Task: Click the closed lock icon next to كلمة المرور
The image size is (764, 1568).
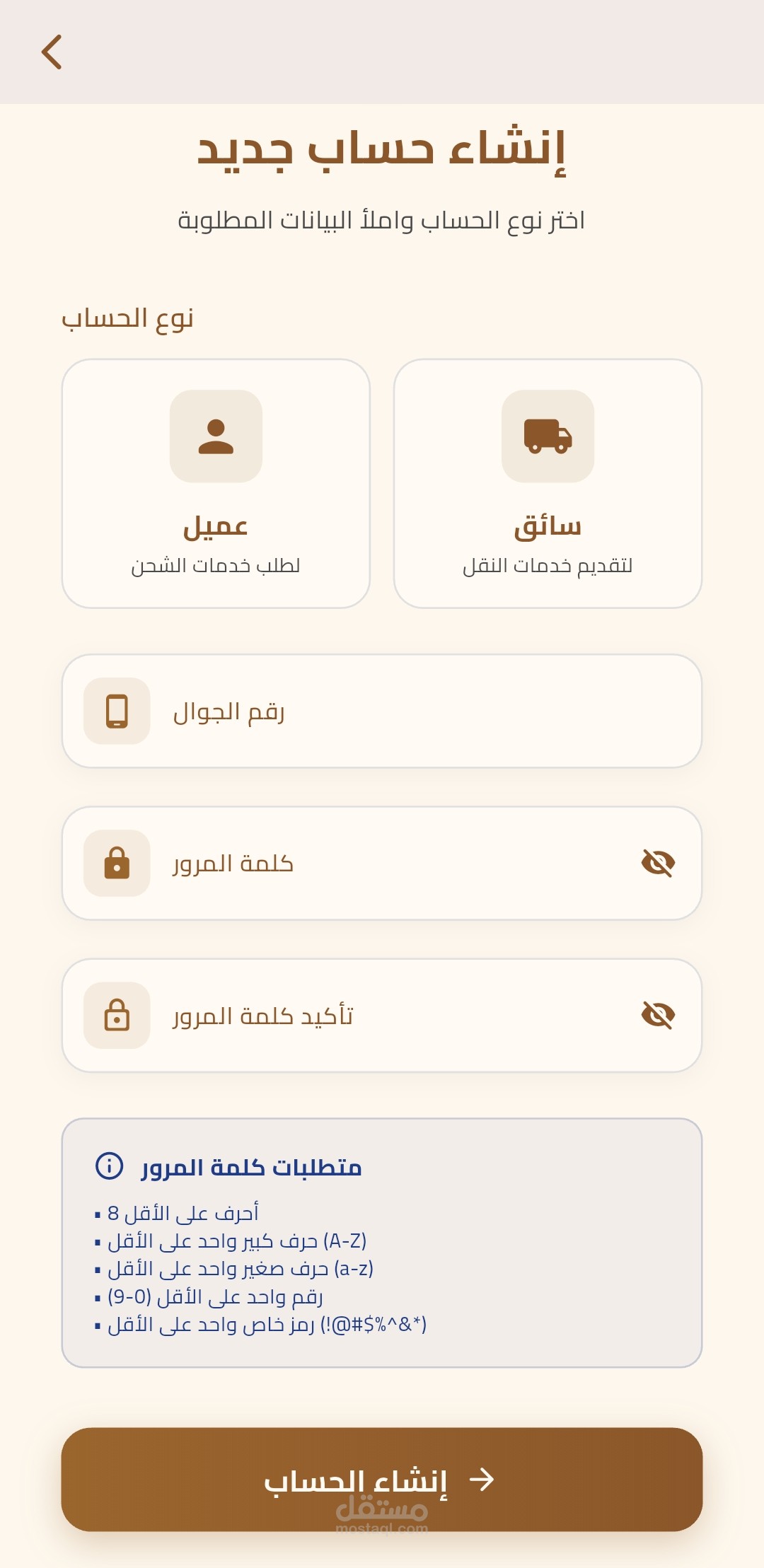Action: pos(116,863)
